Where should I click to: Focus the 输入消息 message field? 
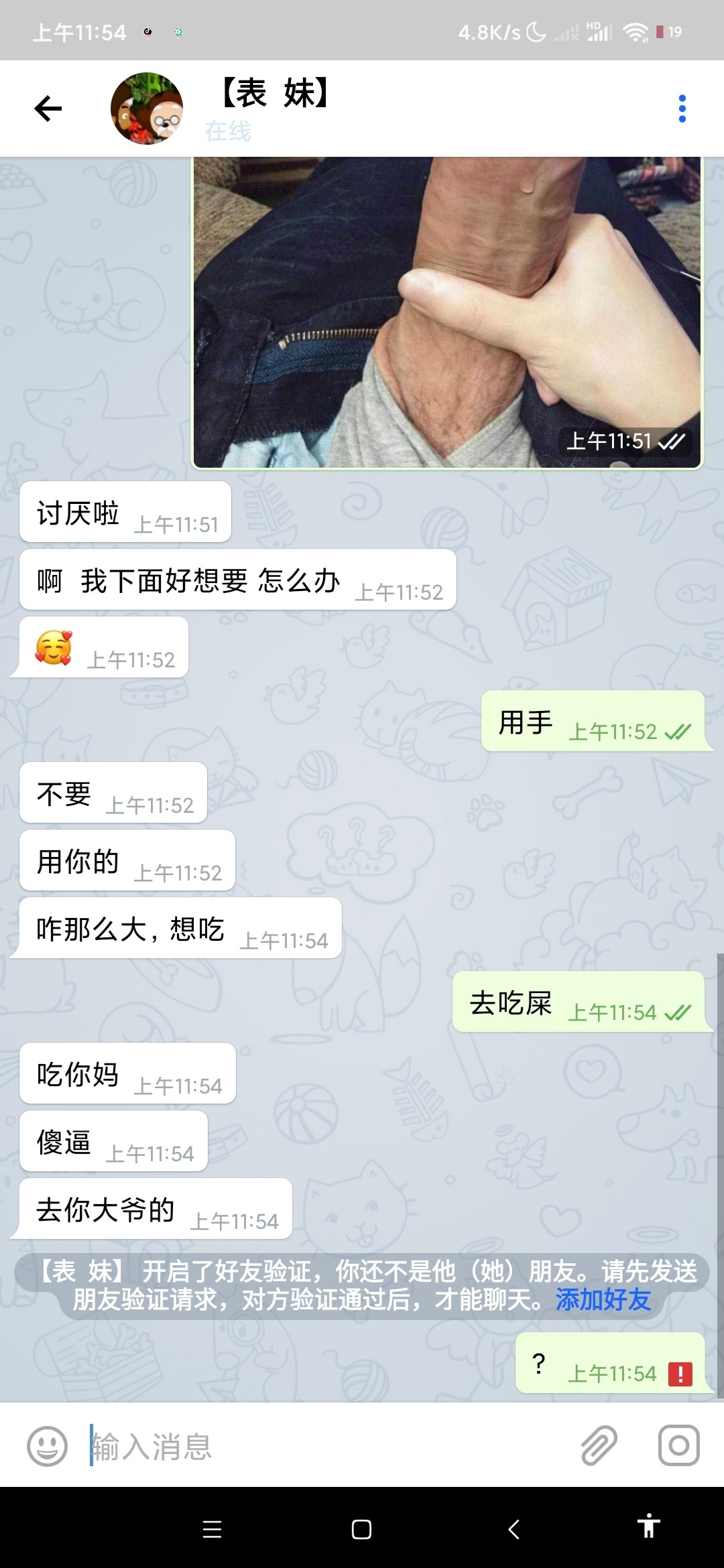click(322, 1446)
